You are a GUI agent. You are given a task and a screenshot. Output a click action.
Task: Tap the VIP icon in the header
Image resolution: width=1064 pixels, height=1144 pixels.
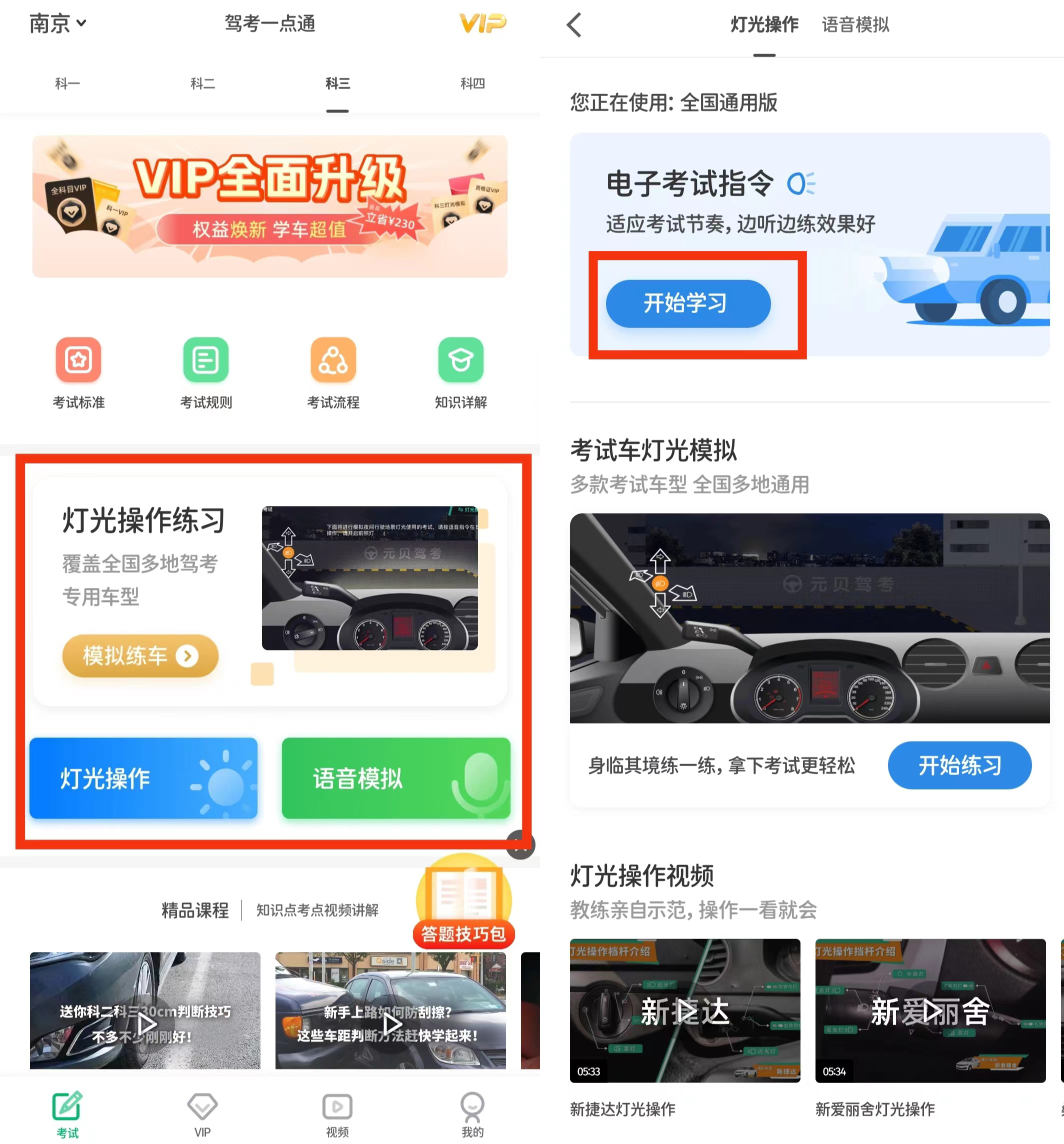pos(482,23)
